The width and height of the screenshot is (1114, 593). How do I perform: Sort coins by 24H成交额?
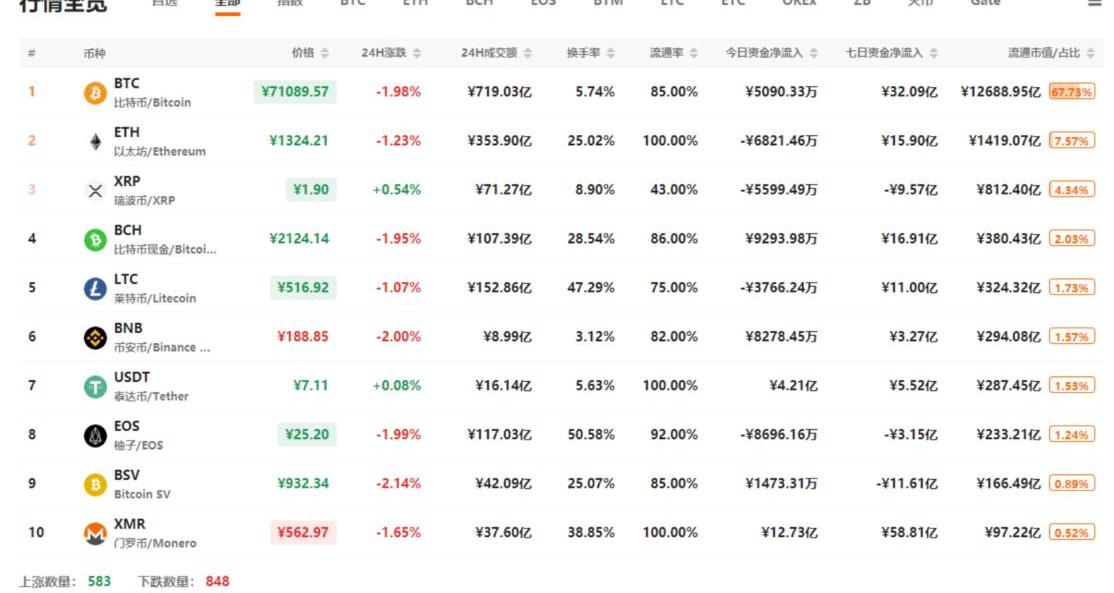(496, 53)
